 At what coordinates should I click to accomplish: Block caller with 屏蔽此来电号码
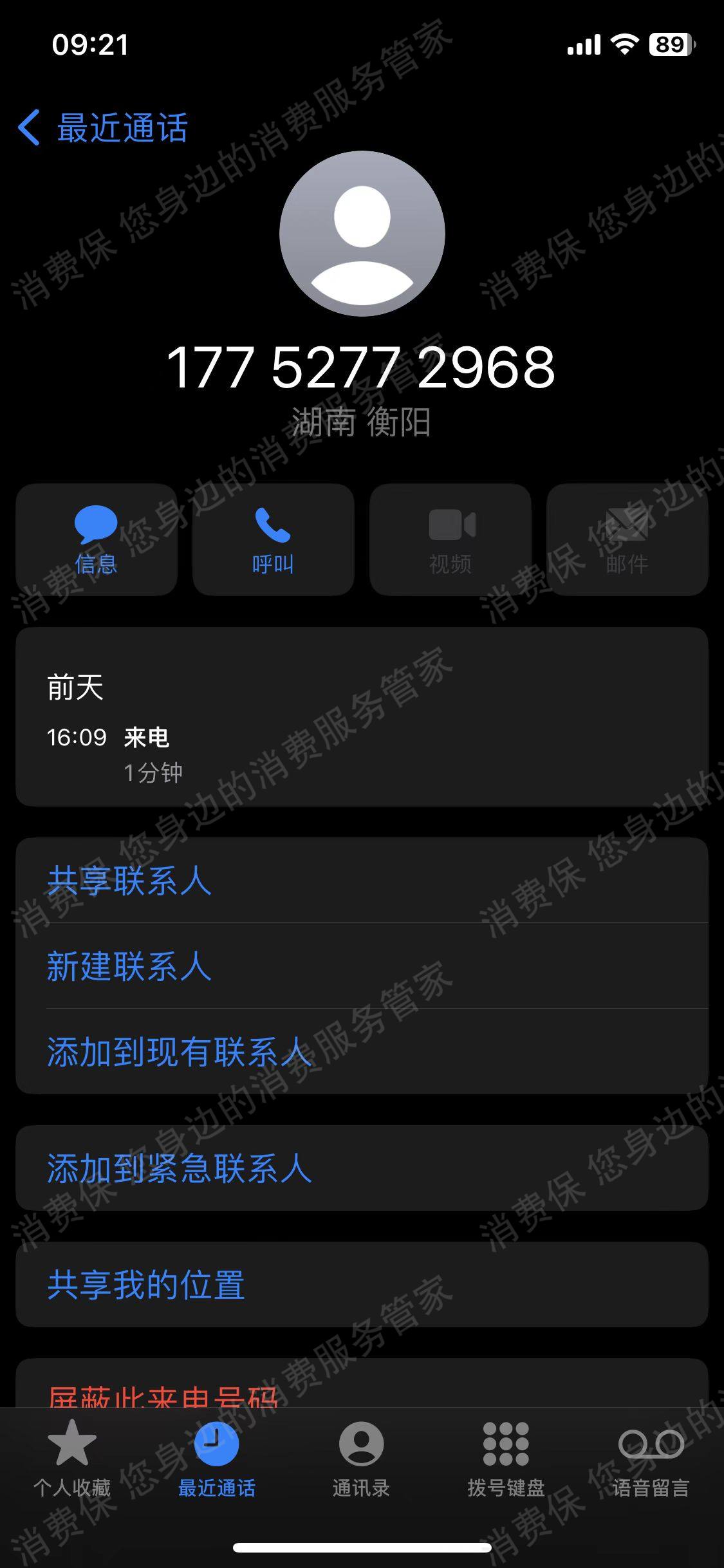163,1392
